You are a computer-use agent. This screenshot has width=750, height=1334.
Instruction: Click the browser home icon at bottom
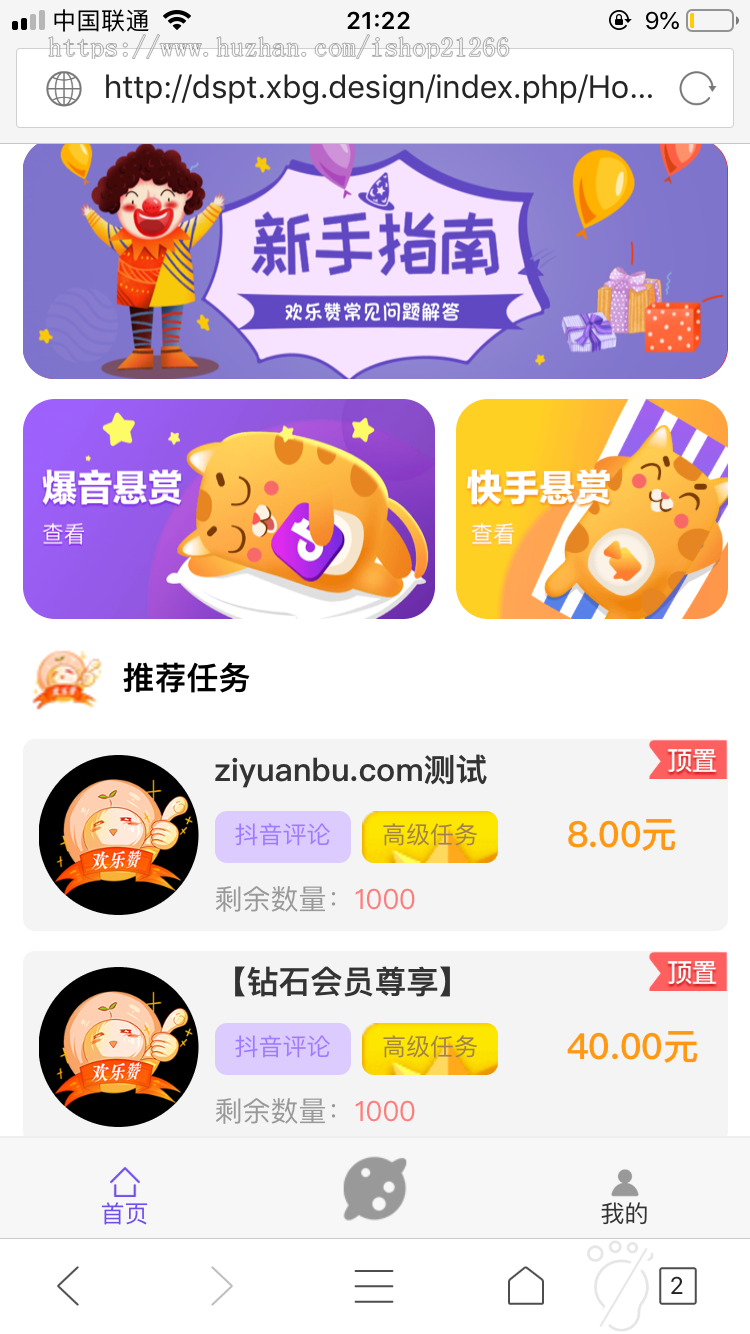525,1285
